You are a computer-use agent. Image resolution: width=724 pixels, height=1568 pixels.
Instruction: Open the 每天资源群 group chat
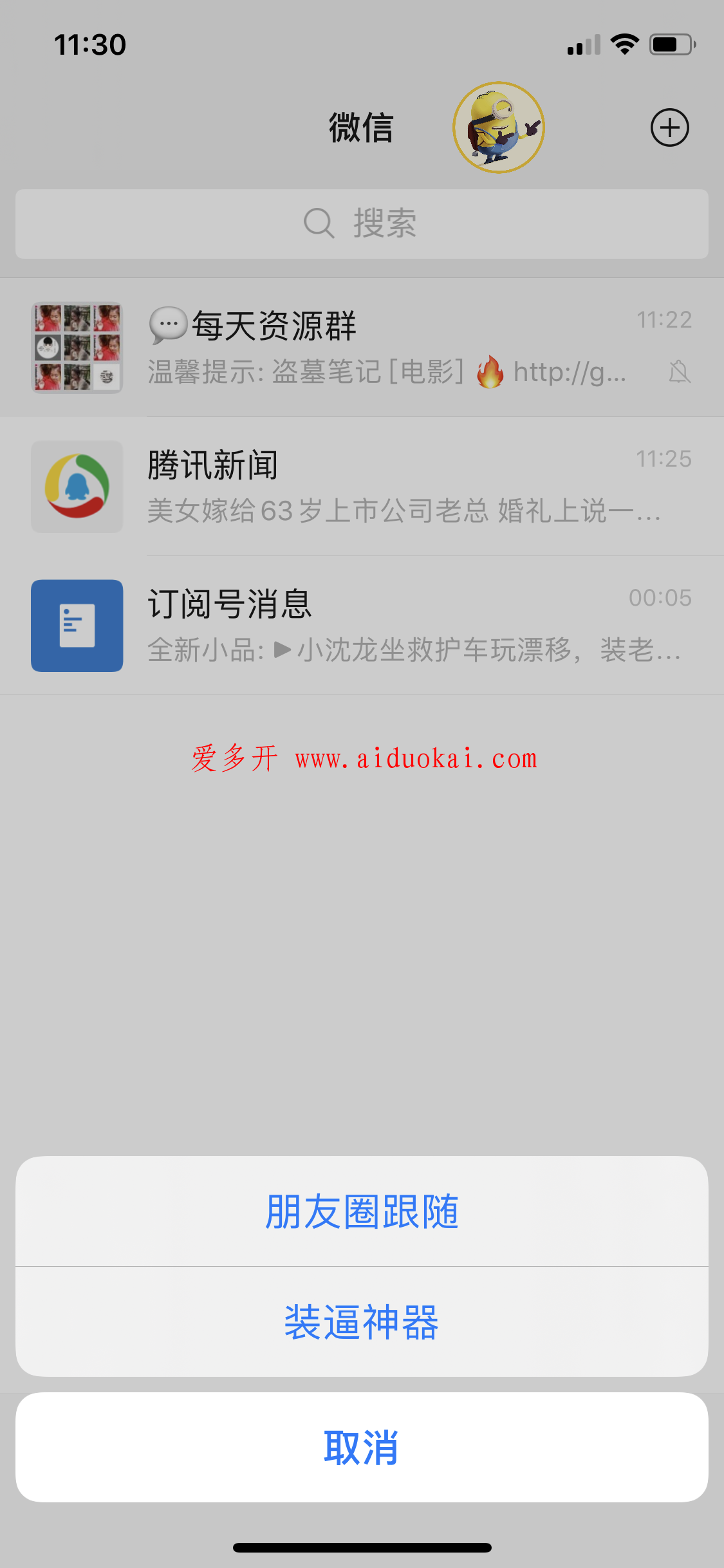tap(362, 348)
